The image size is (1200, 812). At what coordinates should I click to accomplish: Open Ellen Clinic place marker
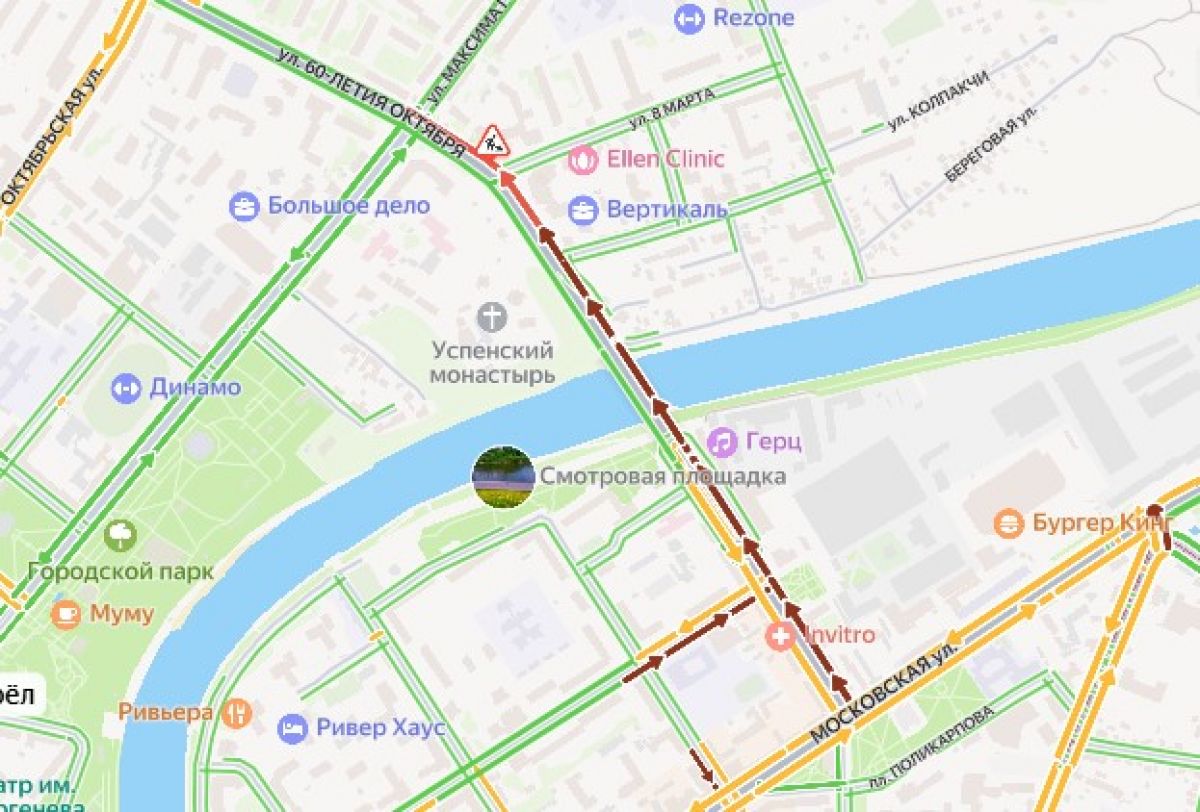pos(582,159)
